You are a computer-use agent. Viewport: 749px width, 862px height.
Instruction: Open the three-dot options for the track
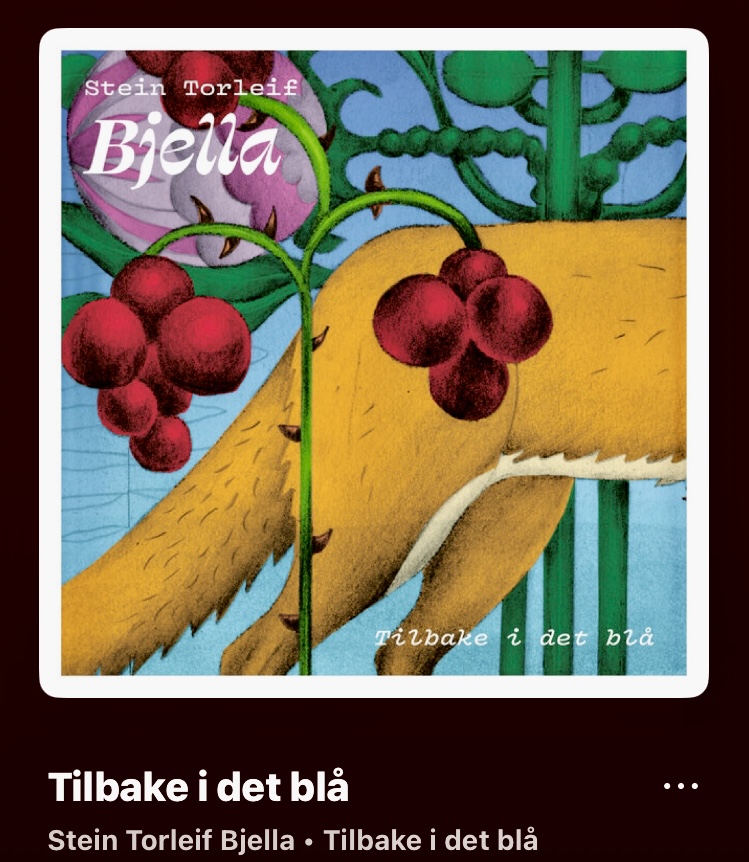point(681,787)
